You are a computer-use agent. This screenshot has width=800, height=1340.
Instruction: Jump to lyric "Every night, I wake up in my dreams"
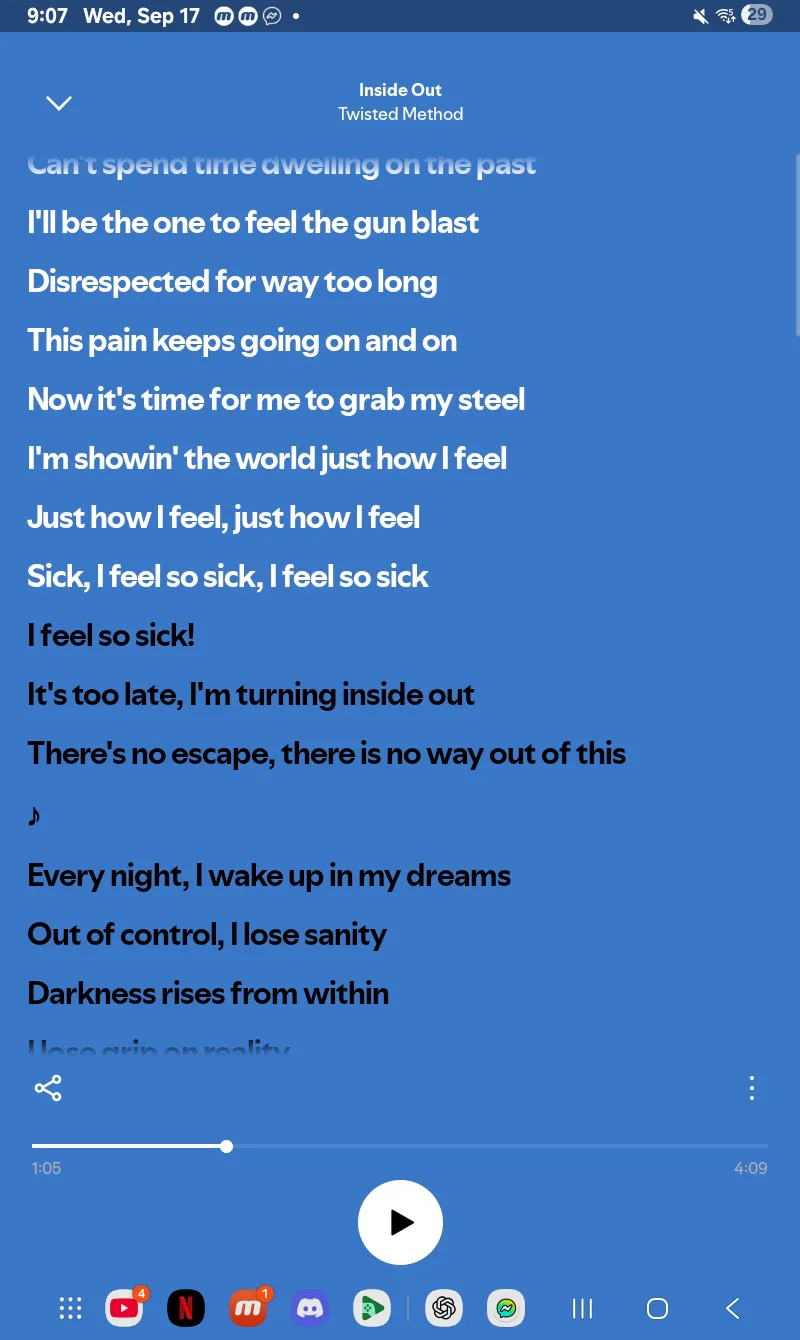[269, 876]
